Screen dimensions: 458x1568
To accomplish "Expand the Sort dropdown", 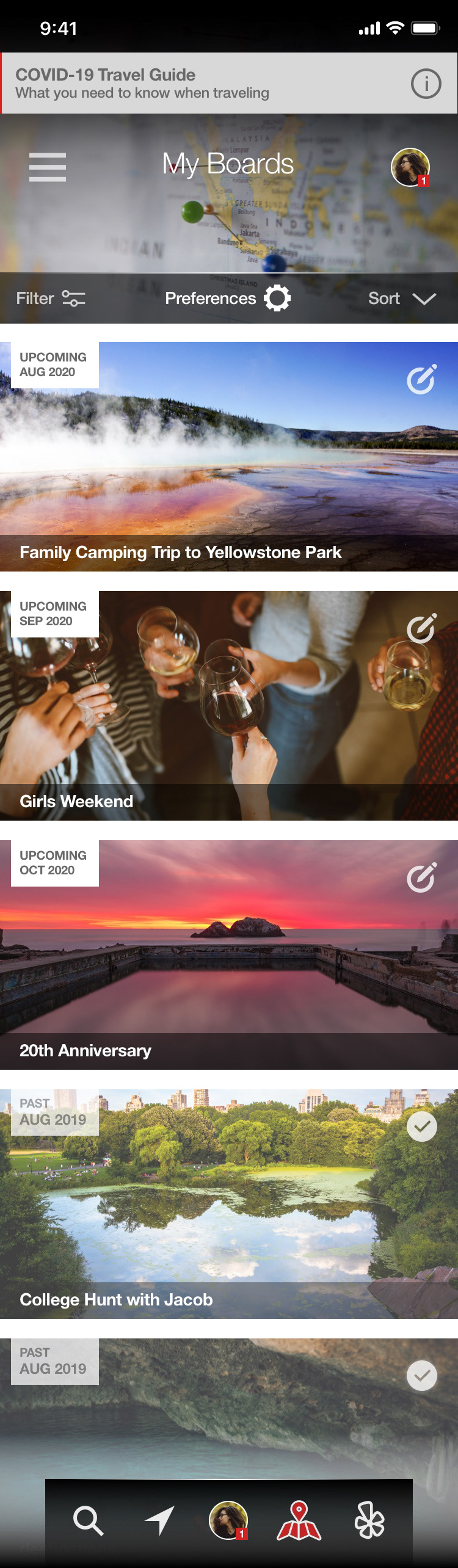I will pyautogui.click(x=402, y=299).
